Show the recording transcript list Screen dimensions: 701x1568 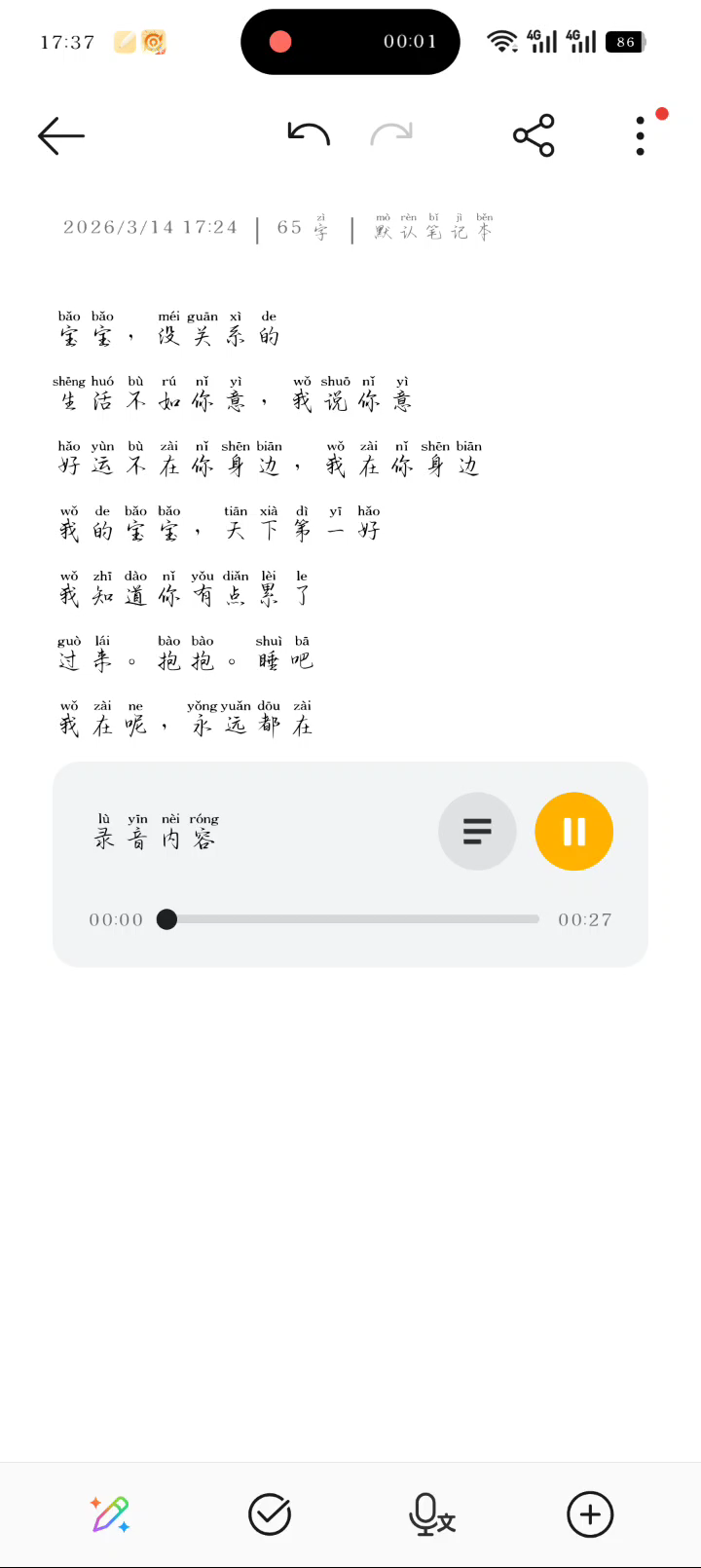click(x=477, y=831)
